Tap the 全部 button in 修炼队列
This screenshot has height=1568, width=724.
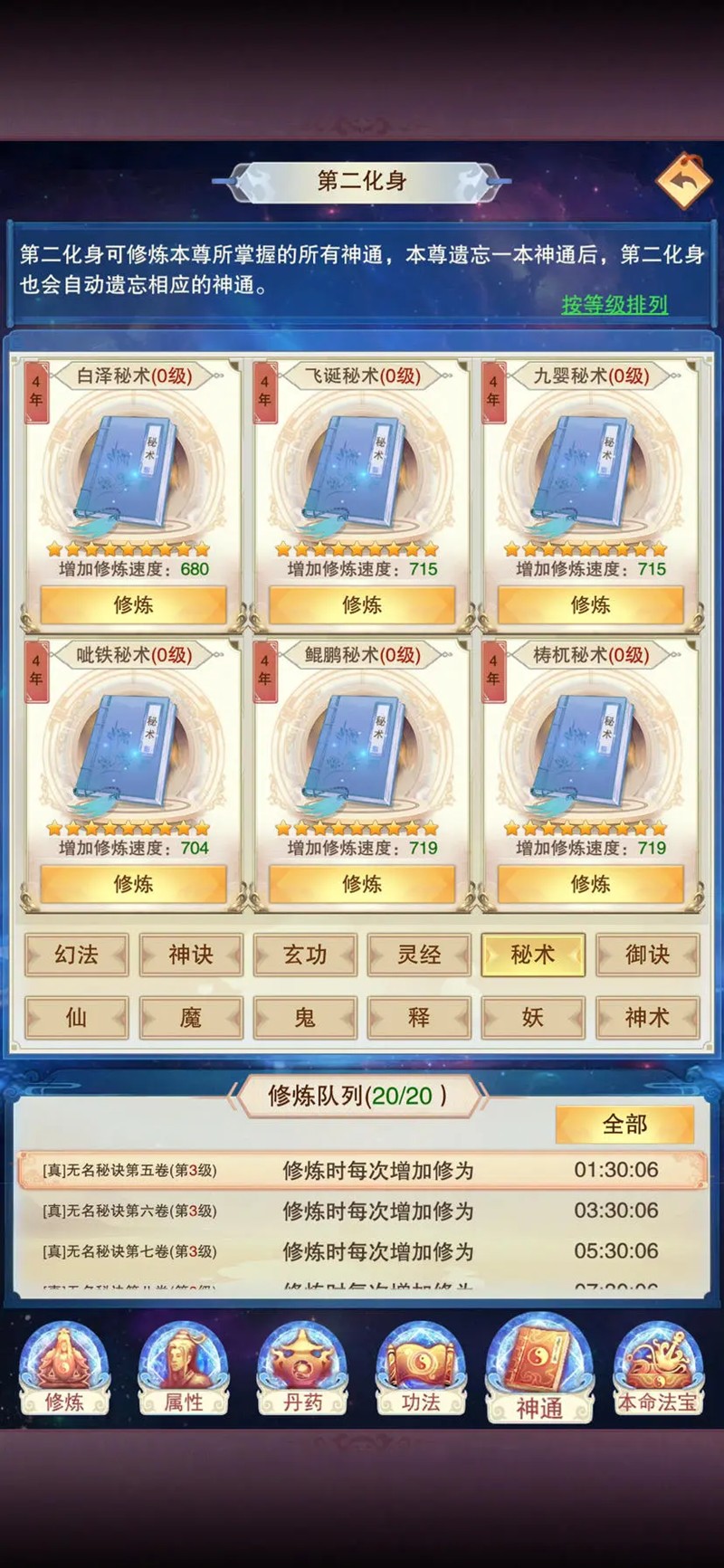click(x=624, y=1125)
